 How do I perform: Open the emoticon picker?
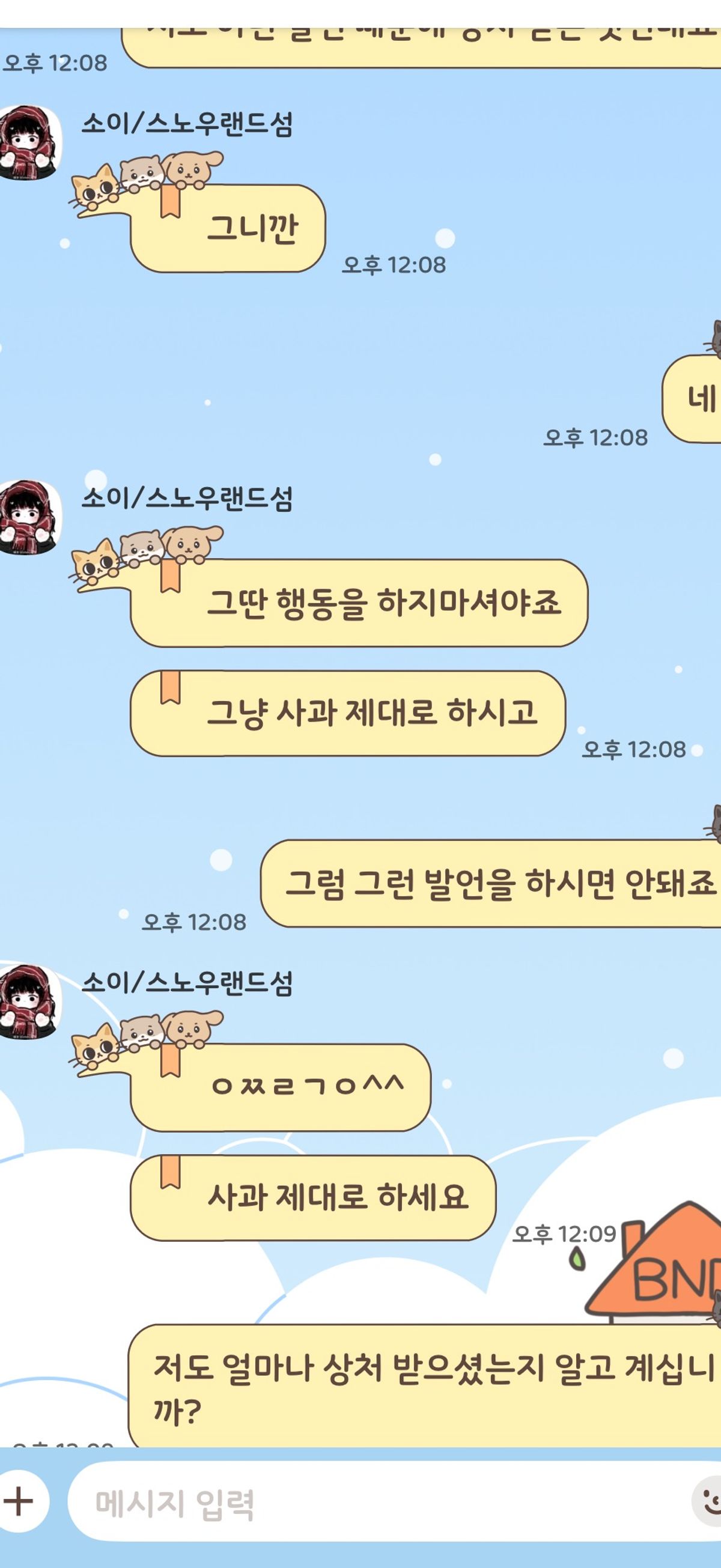coord(708,1502)
